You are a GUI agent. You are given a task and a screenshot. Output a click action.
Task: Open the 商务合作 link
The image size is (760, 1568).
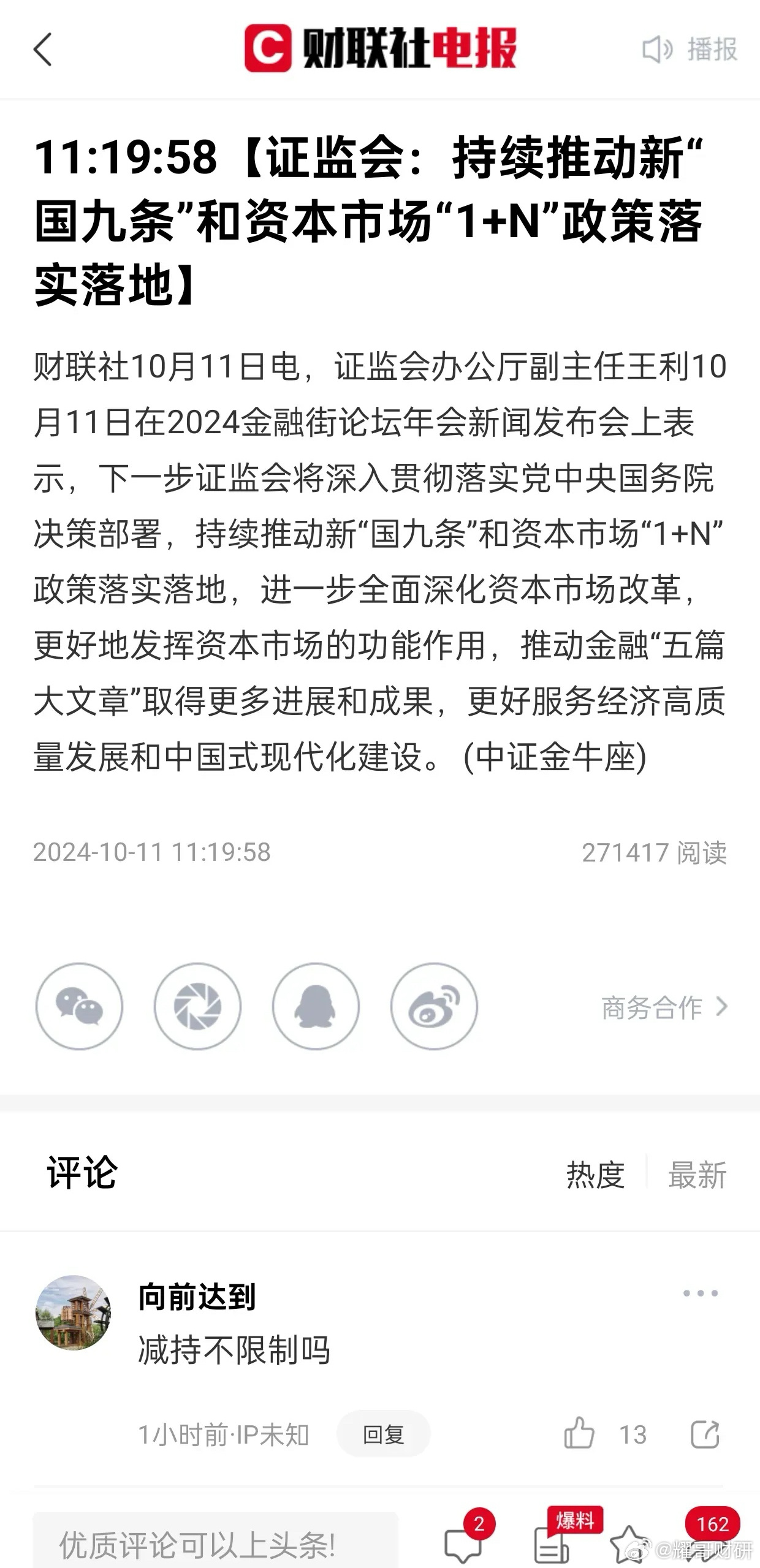(664, 1007)
